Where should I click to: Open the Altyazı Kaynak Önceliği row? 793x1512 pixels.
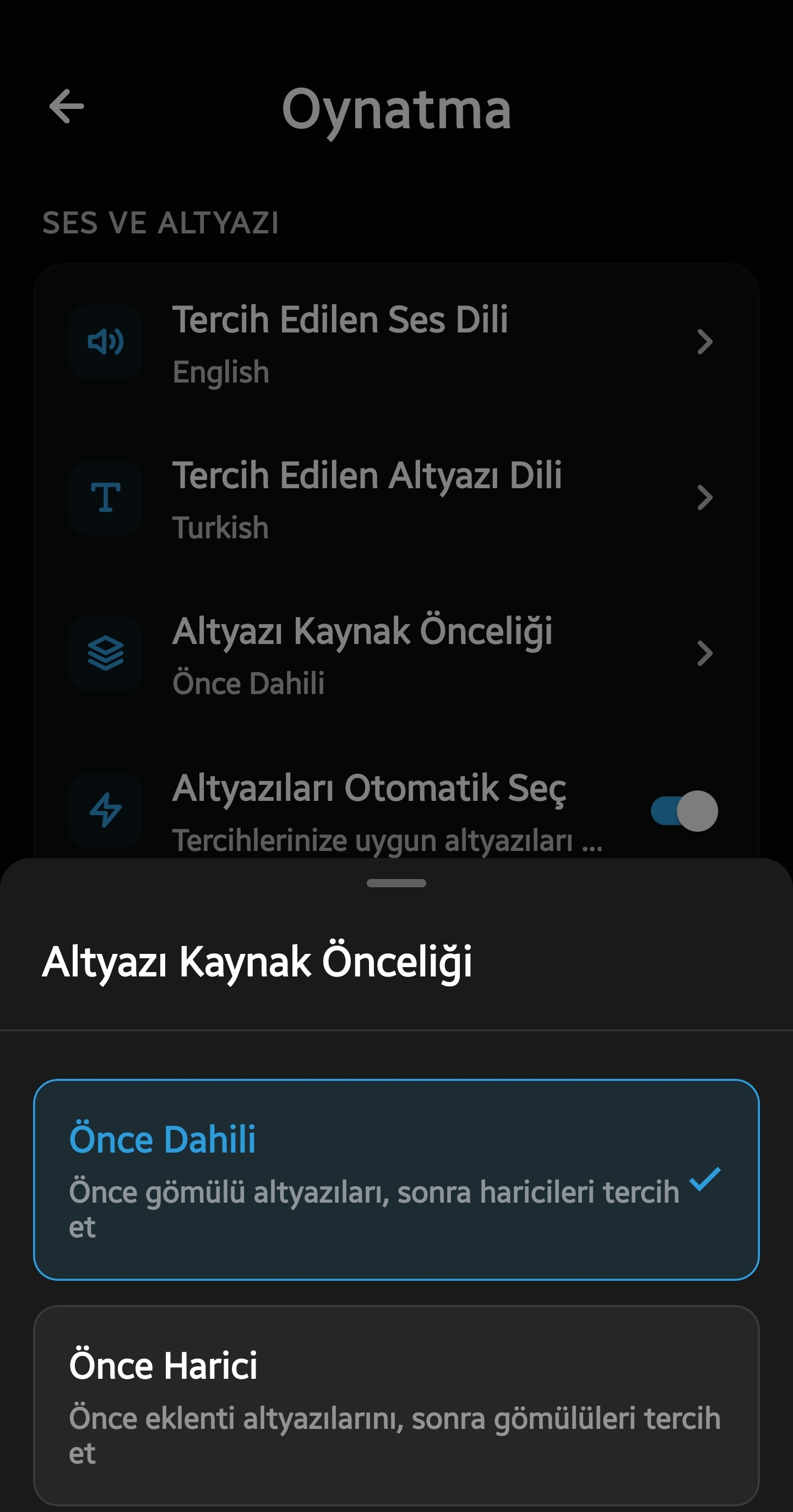coord(396,654)
